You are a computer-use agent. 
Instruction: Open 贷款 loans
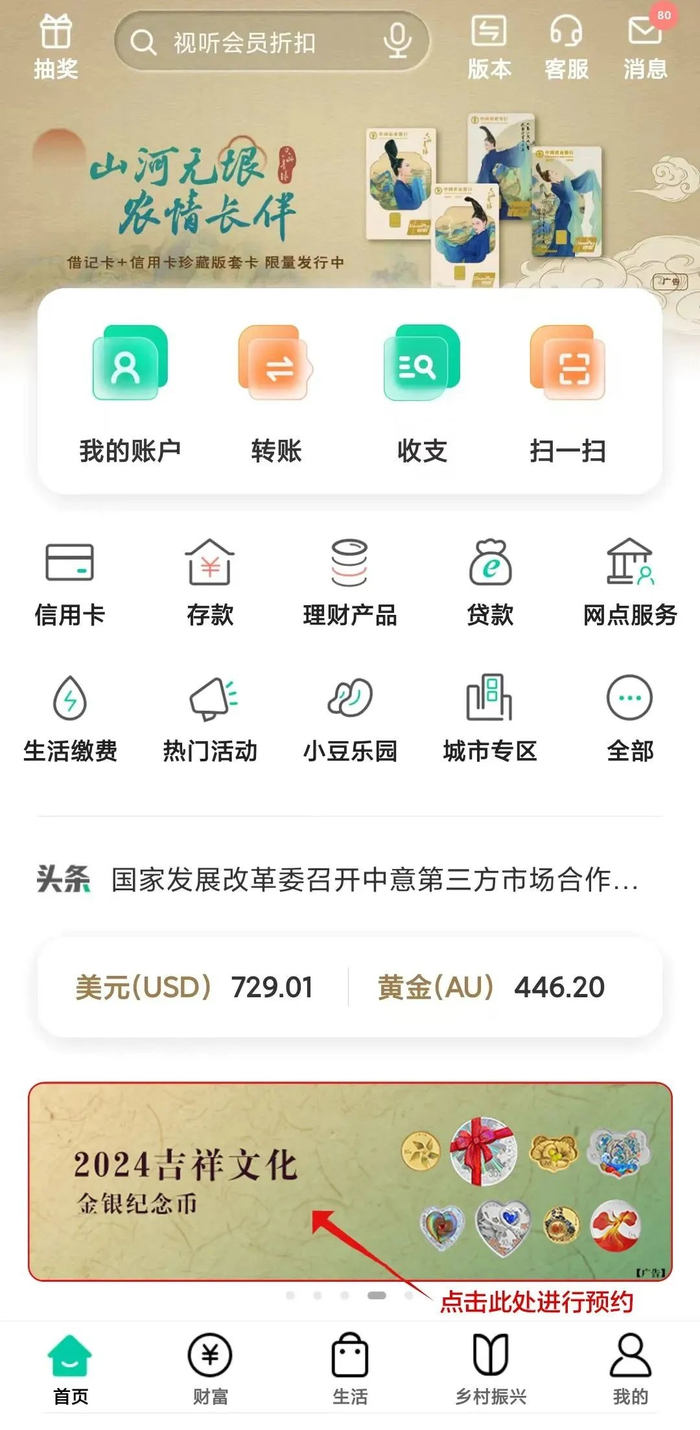(490, 582)
